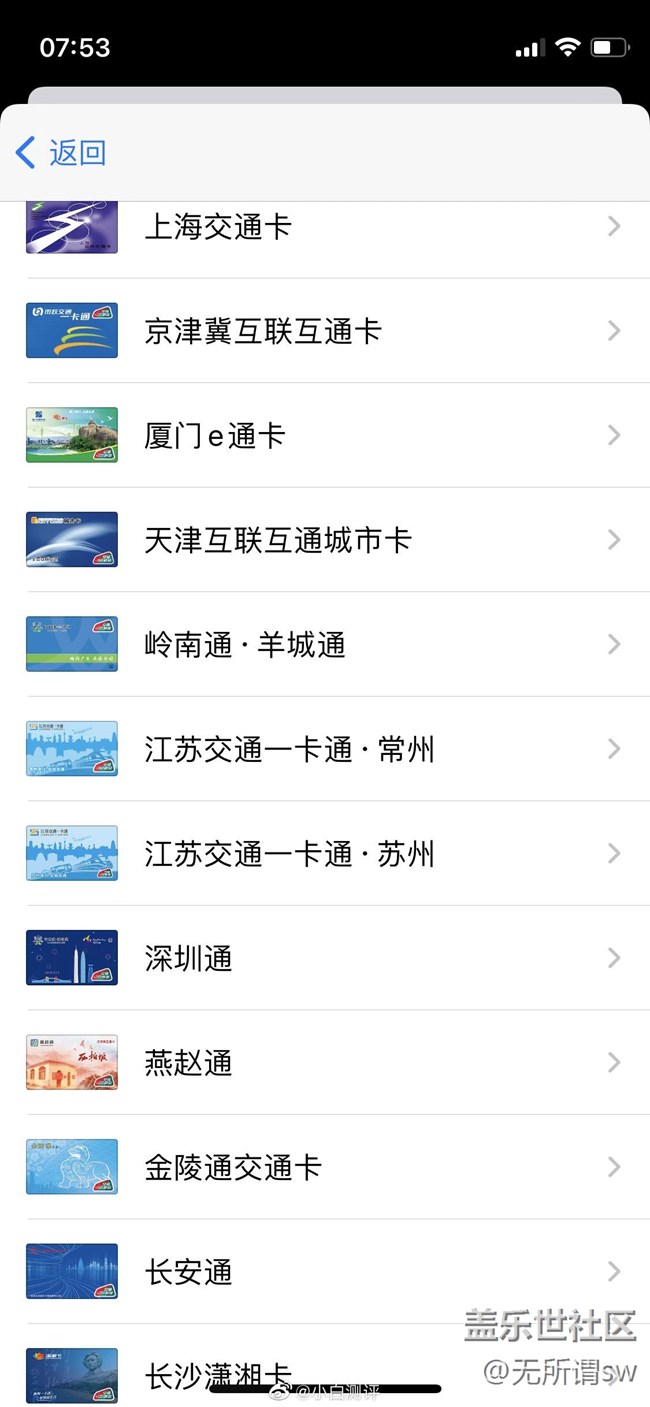Choose 金陵通交通卡 from the list

(233, 1167)
